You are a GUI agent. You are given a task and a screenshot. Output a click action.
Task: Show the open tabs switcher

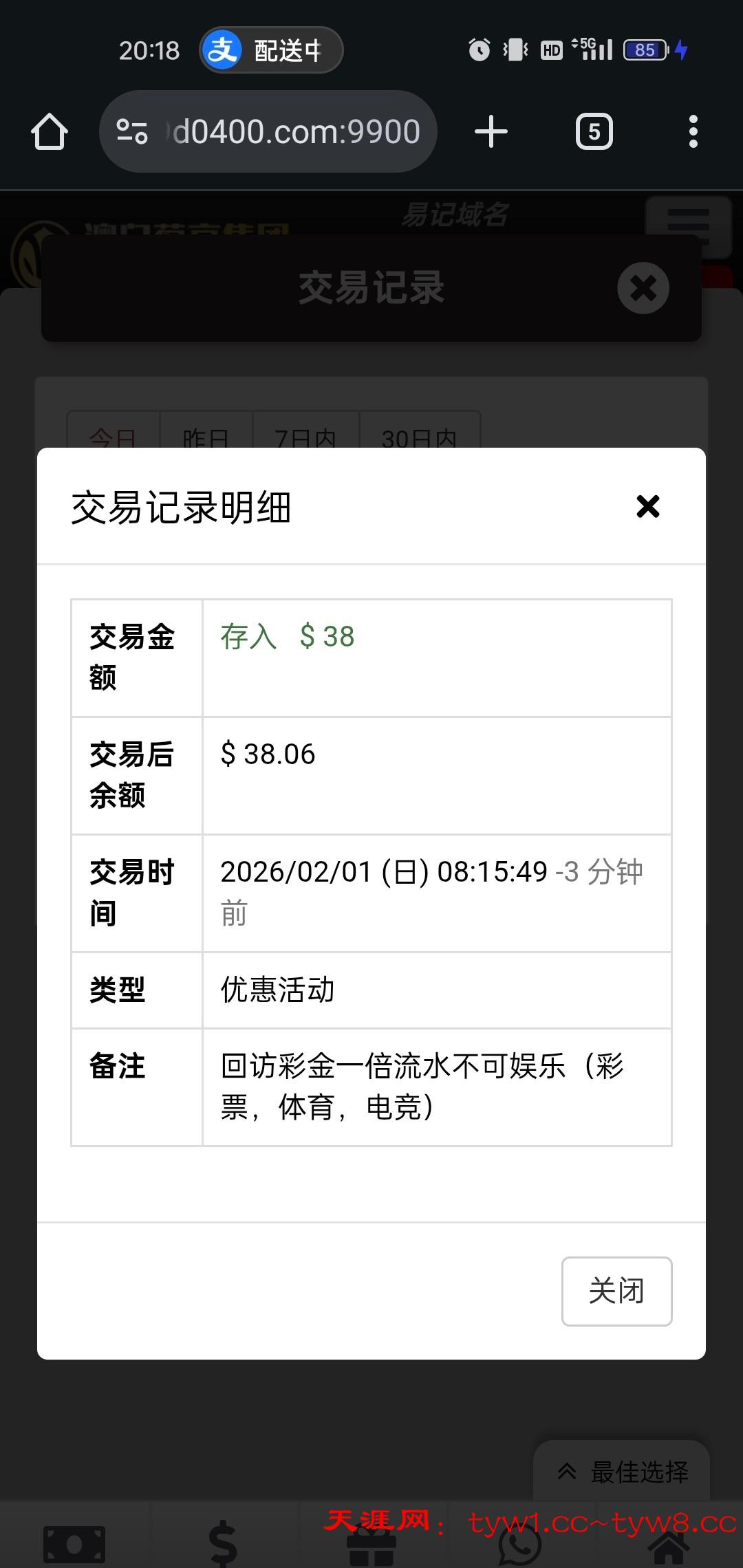594,131
